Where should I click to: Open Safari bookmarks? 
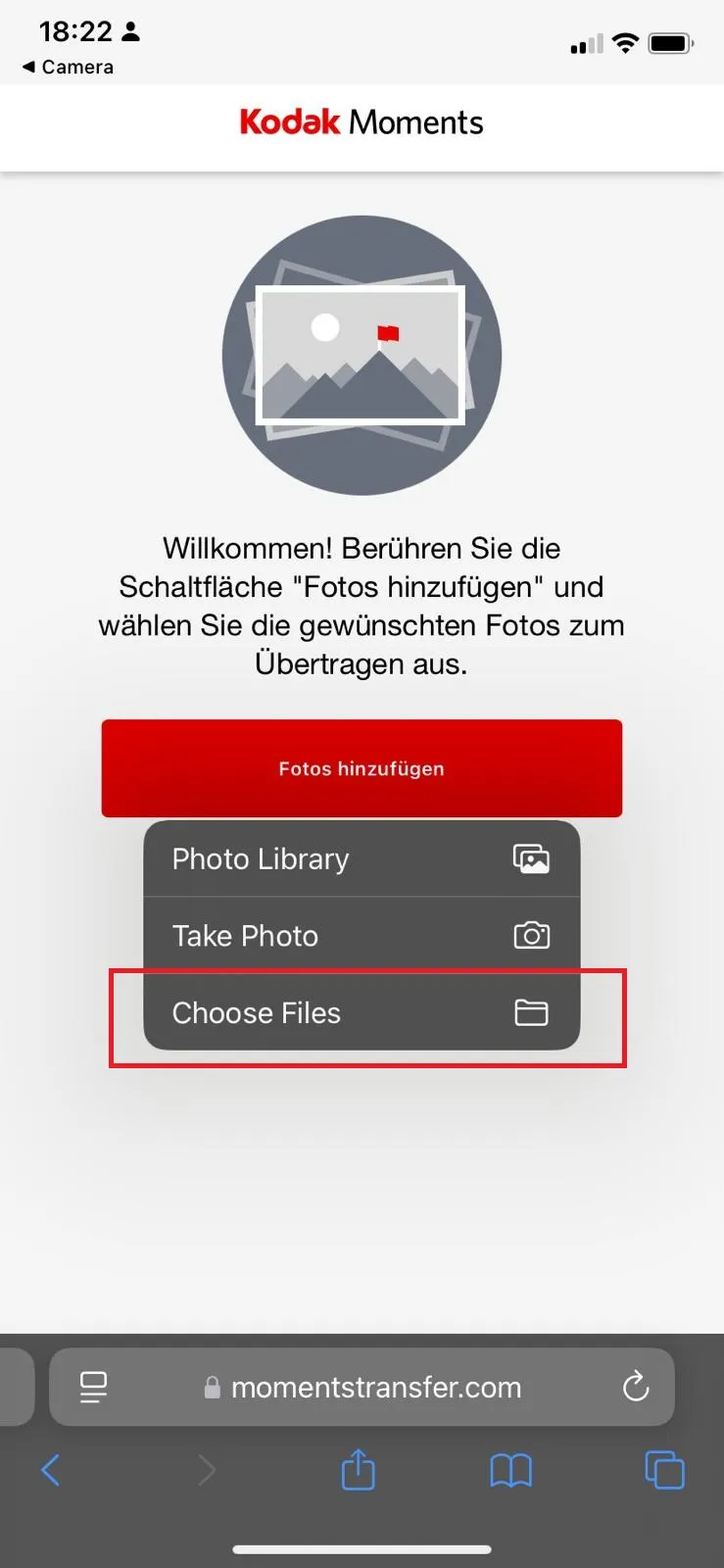[510, 1469]
